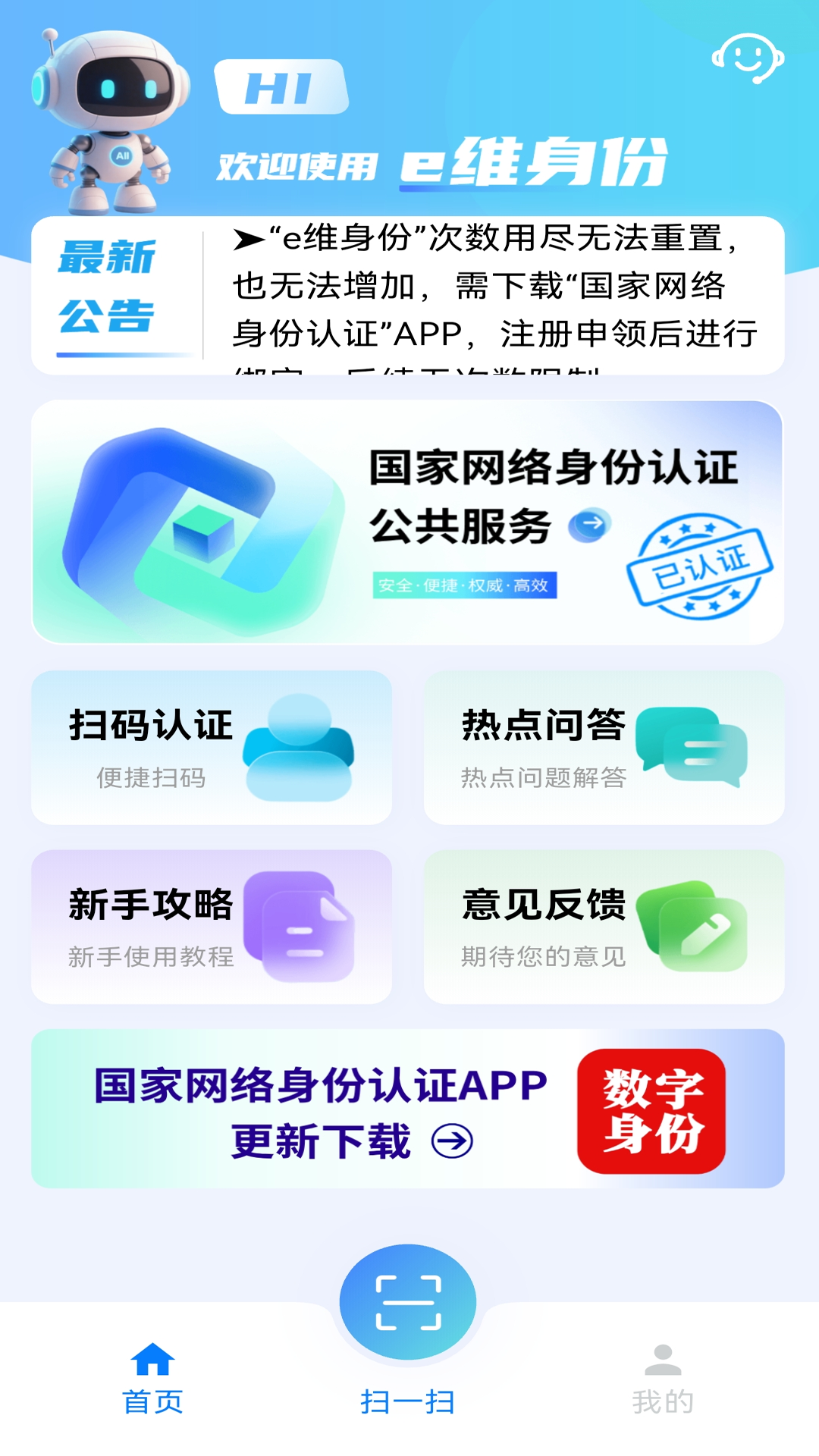Tap the 安全·便捷·权威·高效 blue label
This screenshot has width=819, height=1456.
466,585
